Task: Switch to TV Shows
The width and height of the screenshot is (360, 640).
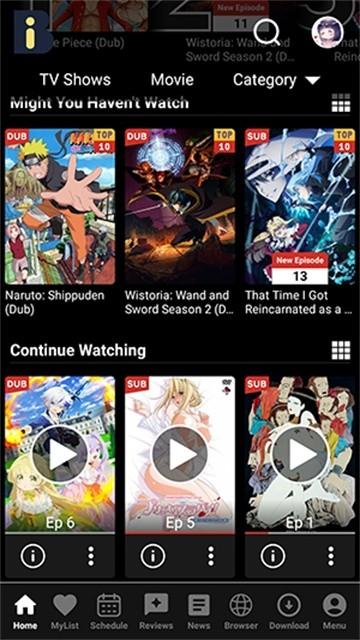Action: 75,80
